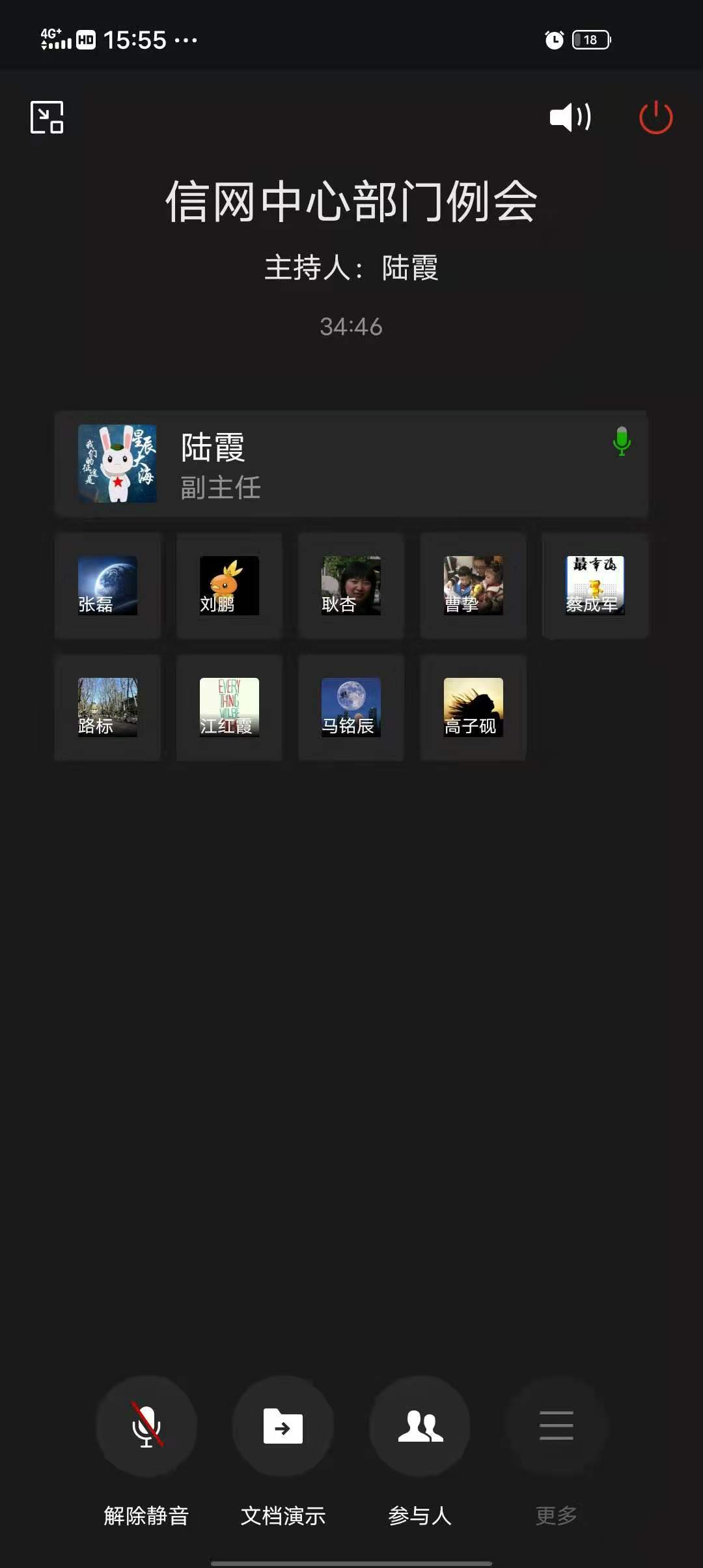The width and height of the screenshot is (703, 1568).
Task: View the 参与人 participants list
Action: (420, 1426)
